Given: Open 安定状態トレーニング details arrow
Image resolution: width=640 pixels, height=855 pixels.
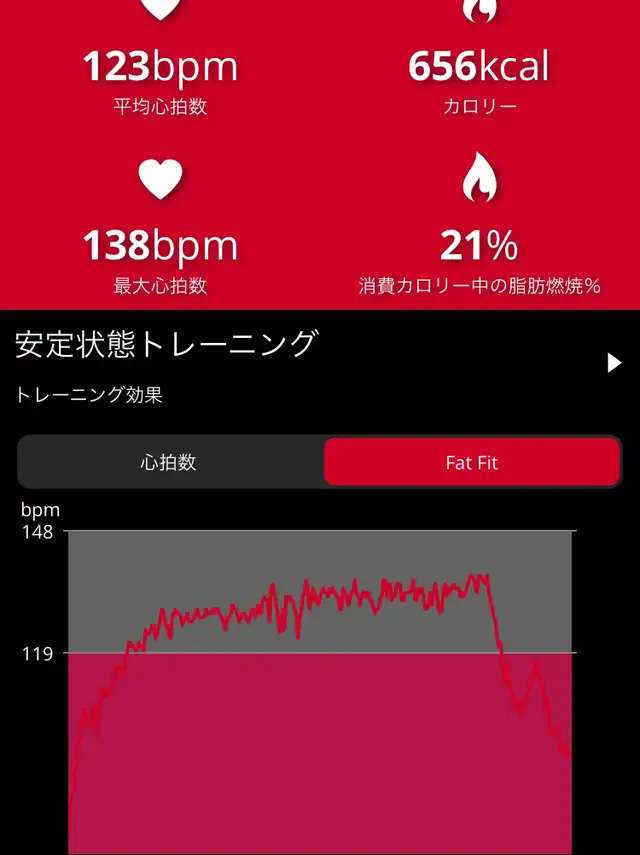Looking at the screenshot, I should 614,362.
